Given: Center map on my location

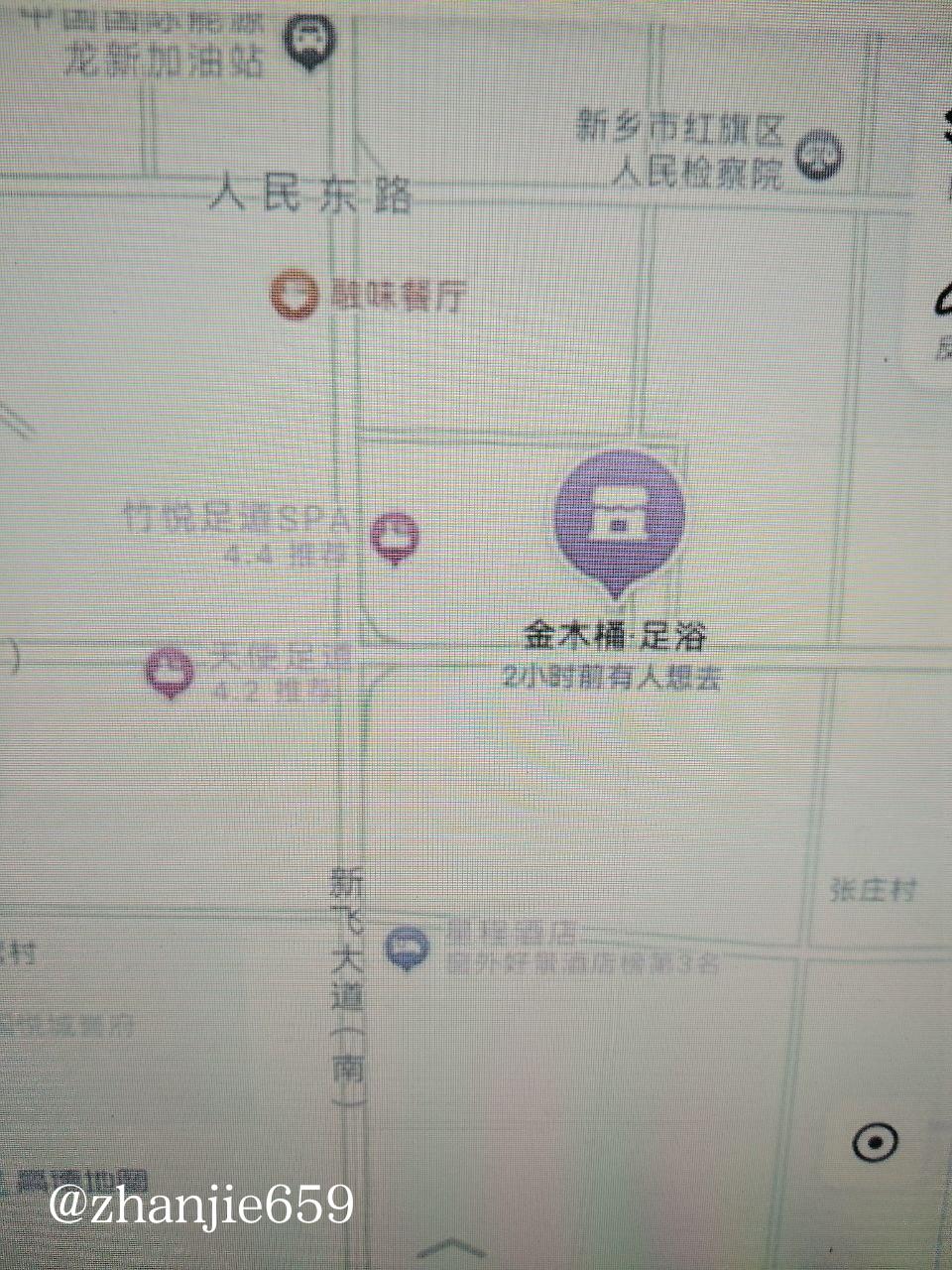Looking at the screenshot, I should click(876, 1143).
